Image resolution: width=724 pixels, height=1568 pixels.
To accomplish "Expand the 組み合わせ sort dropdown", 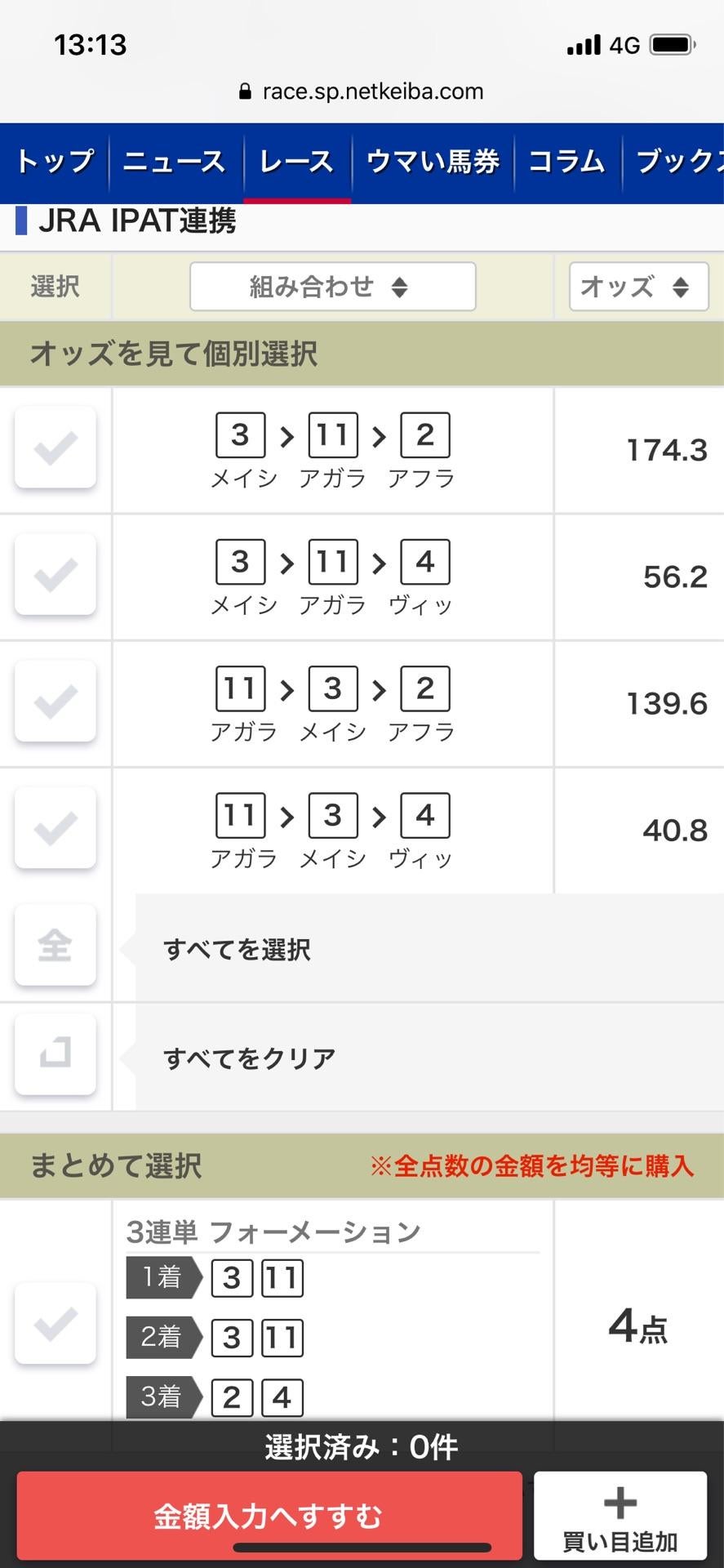I will tap(332, 287).
